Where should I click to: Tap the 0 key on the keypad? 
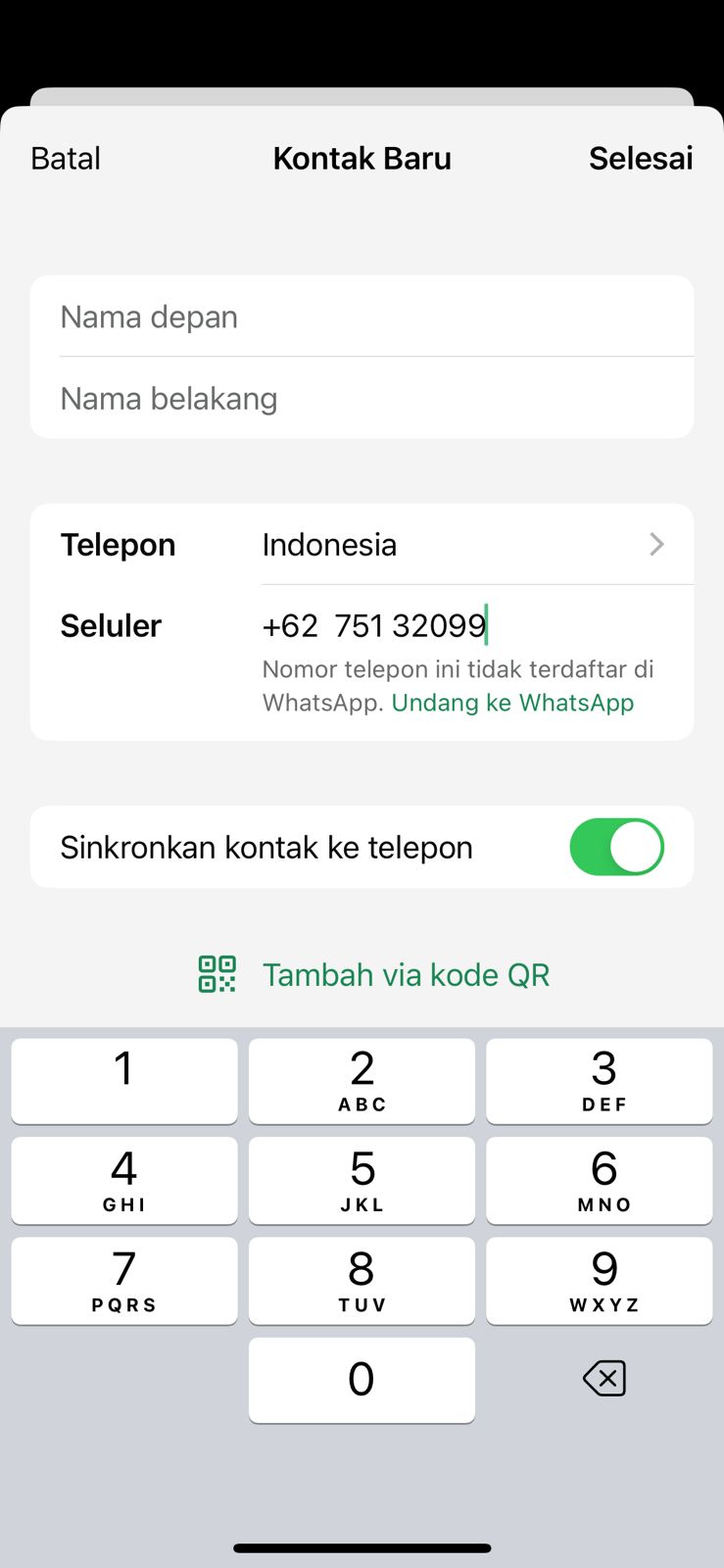(x=362, y=1379)
